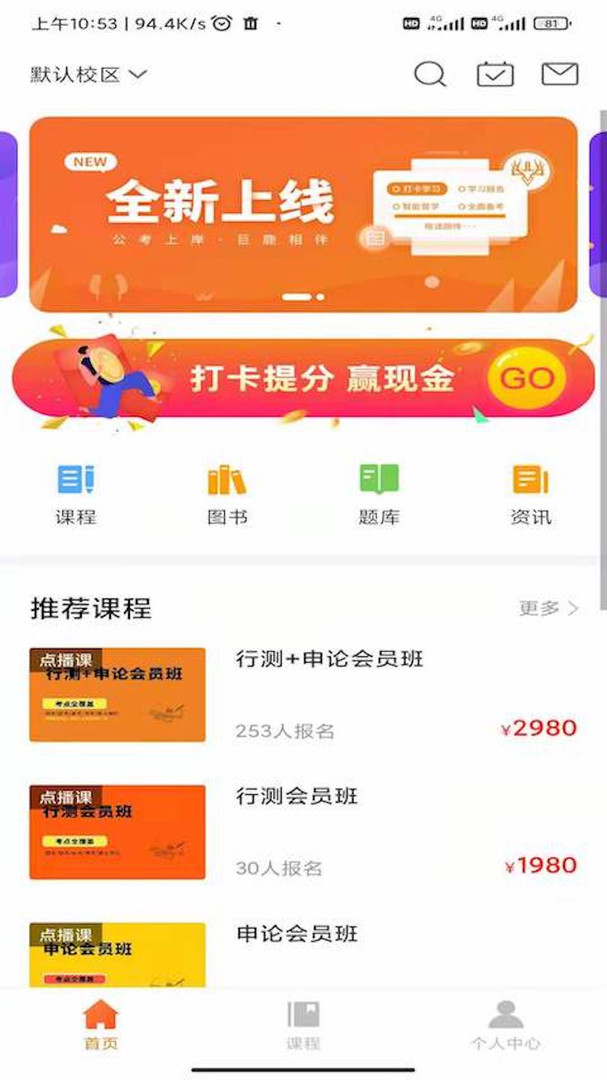Expand the 默认校区 campus dropdown
The height and width of the screenshot is (1080, 607).
click(x=89, y=75)
